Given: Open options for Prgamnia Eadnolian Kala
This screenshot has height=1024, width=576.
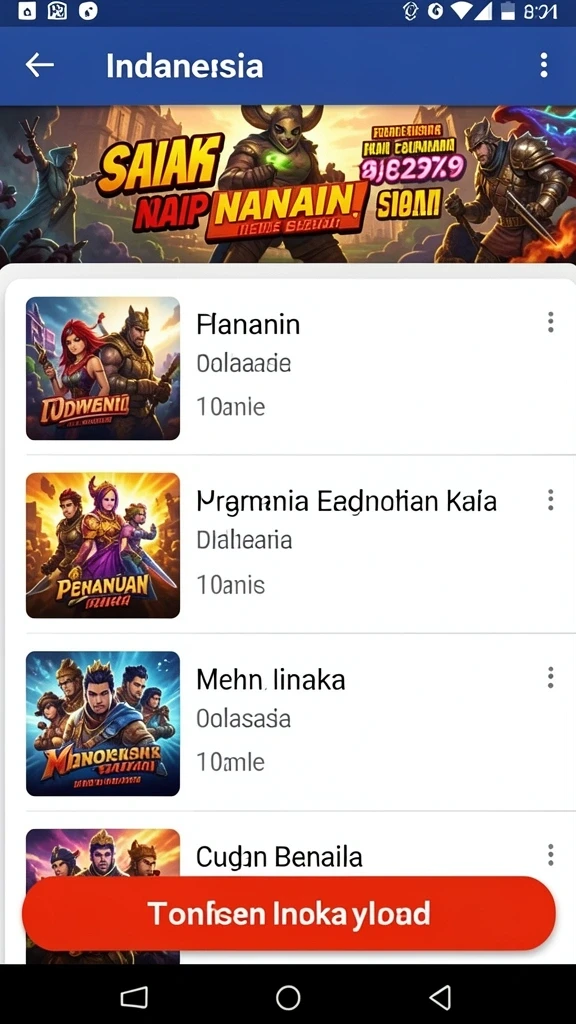Looking at the screenshot, I should click(551, 500).
